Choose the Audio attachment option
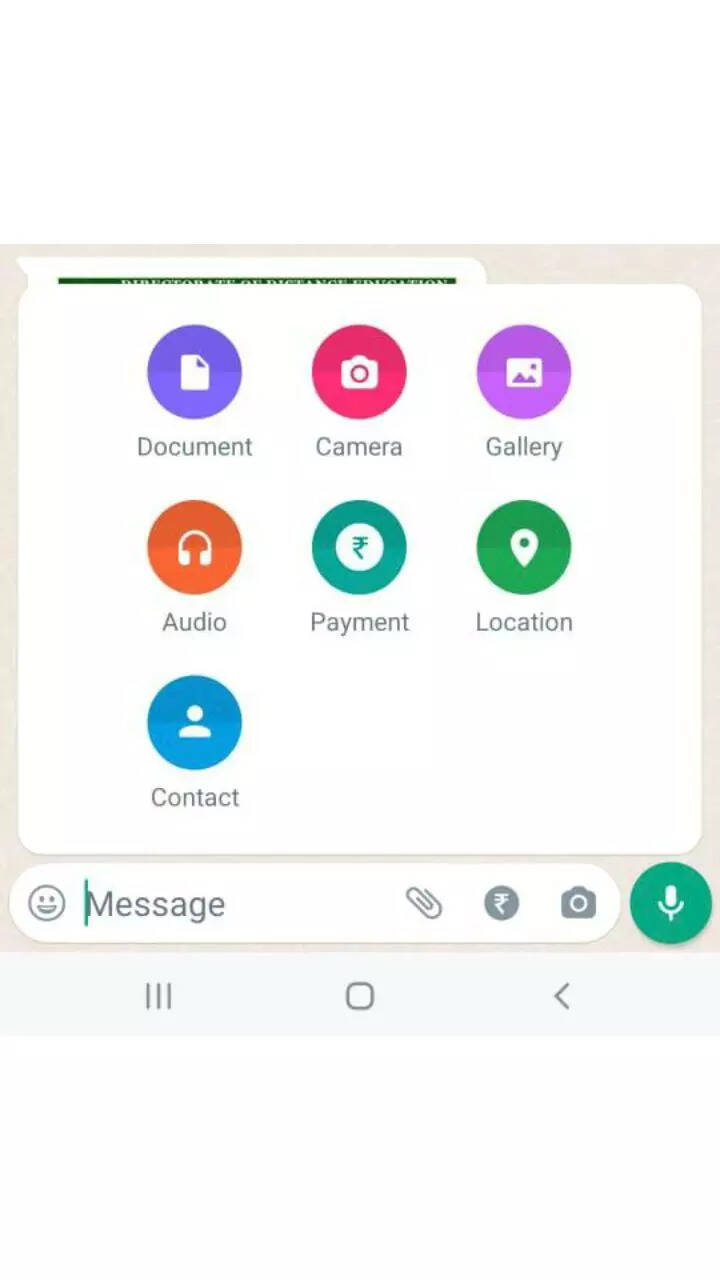Viewport: 720px width, 1280px height. click(x=194, y=546)
